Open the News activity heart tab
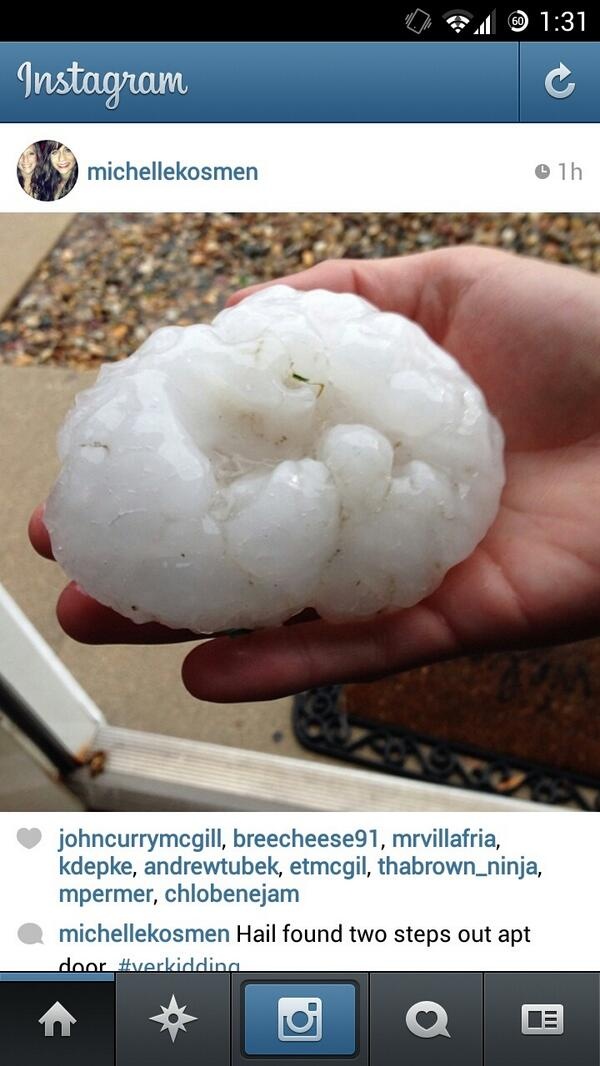 pos(426,1020)
